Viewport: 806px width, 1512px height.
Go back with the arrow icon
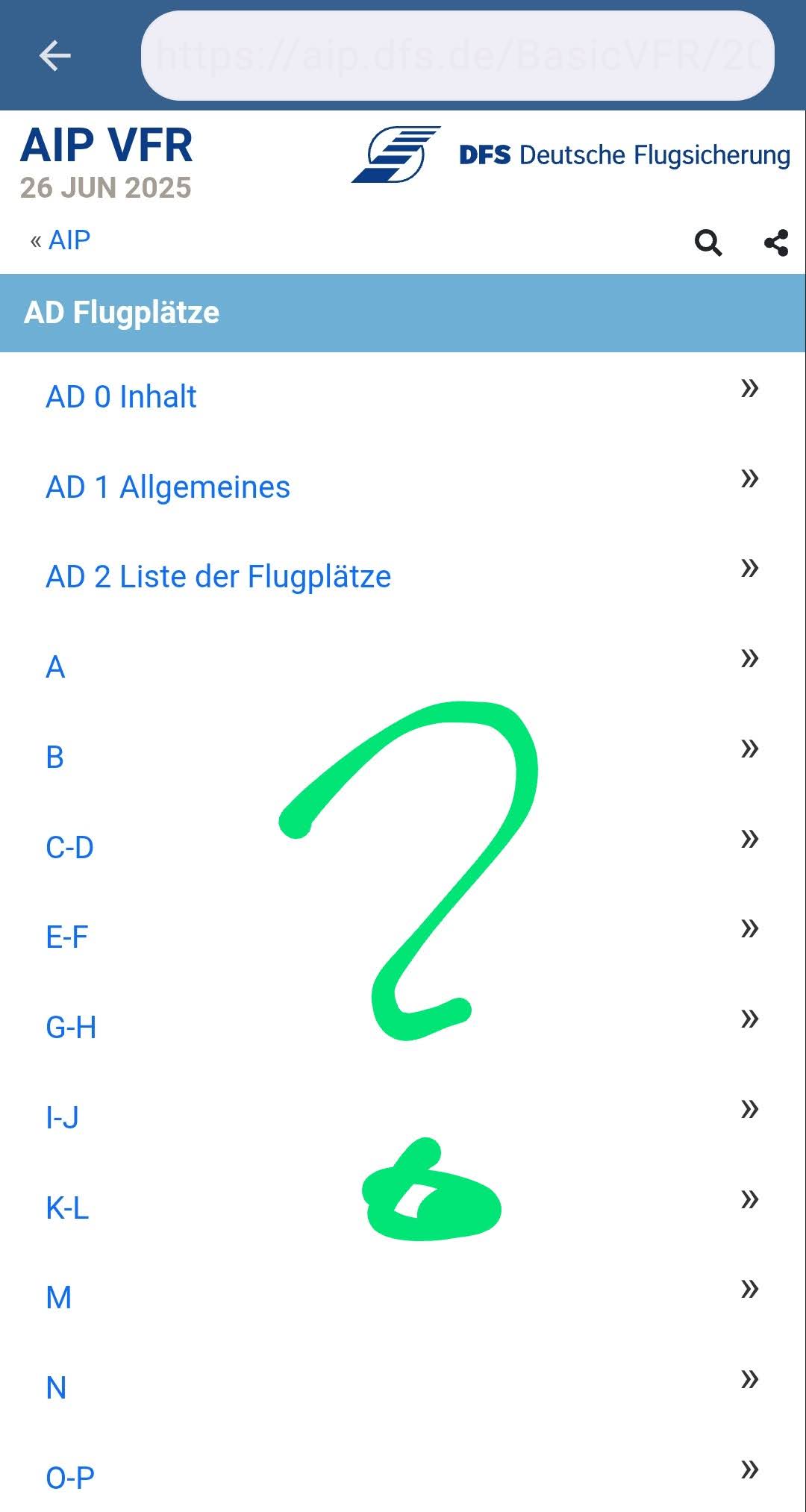pos(54,56)
